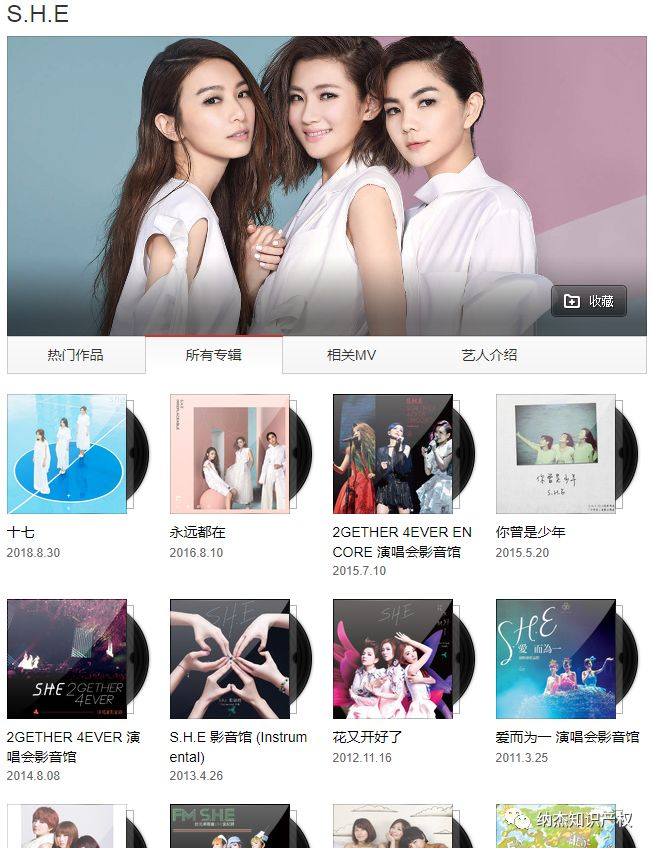Go to the 艺人介绍 tab

point(489,355)
